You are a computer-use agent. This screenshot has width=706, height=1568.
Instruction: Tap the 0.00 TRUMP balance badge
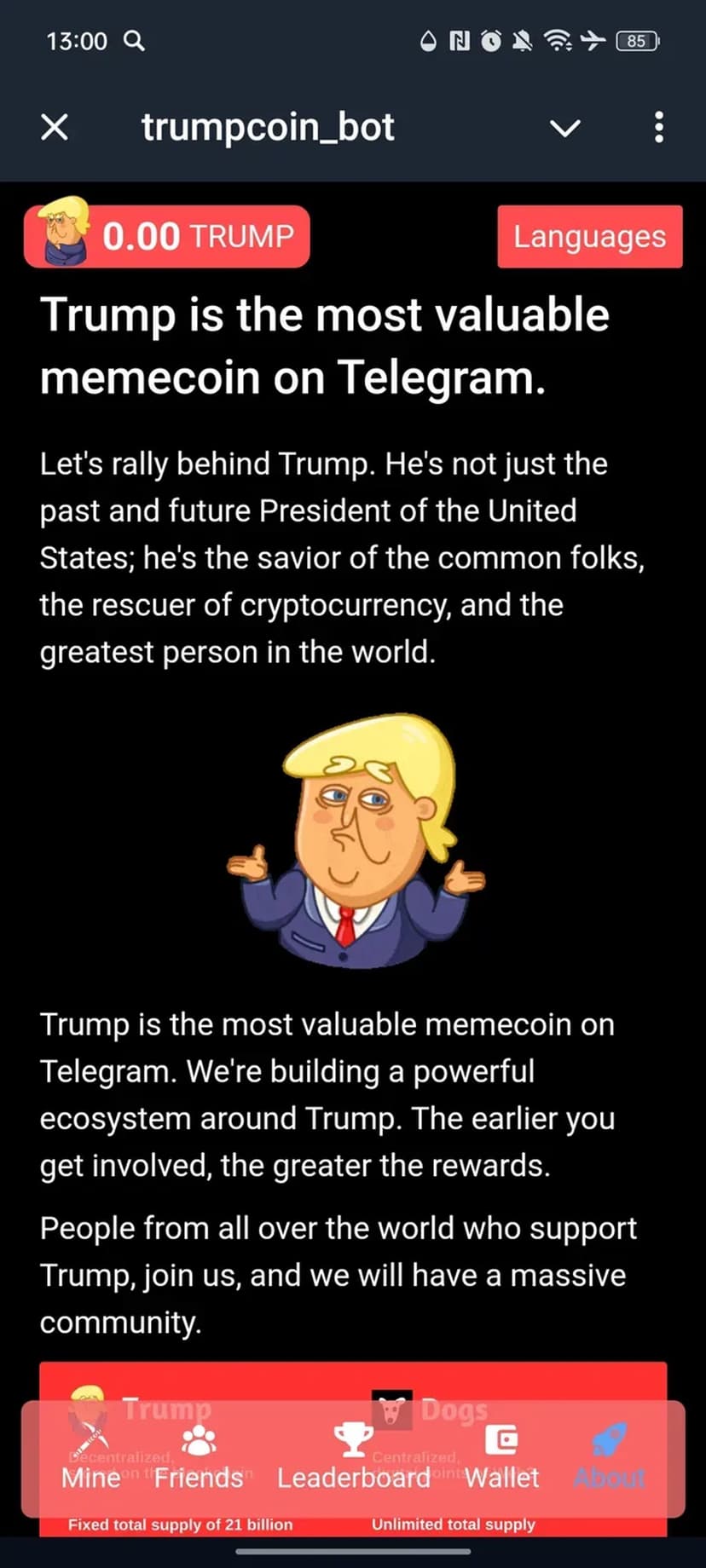click(x=167, y=236)
